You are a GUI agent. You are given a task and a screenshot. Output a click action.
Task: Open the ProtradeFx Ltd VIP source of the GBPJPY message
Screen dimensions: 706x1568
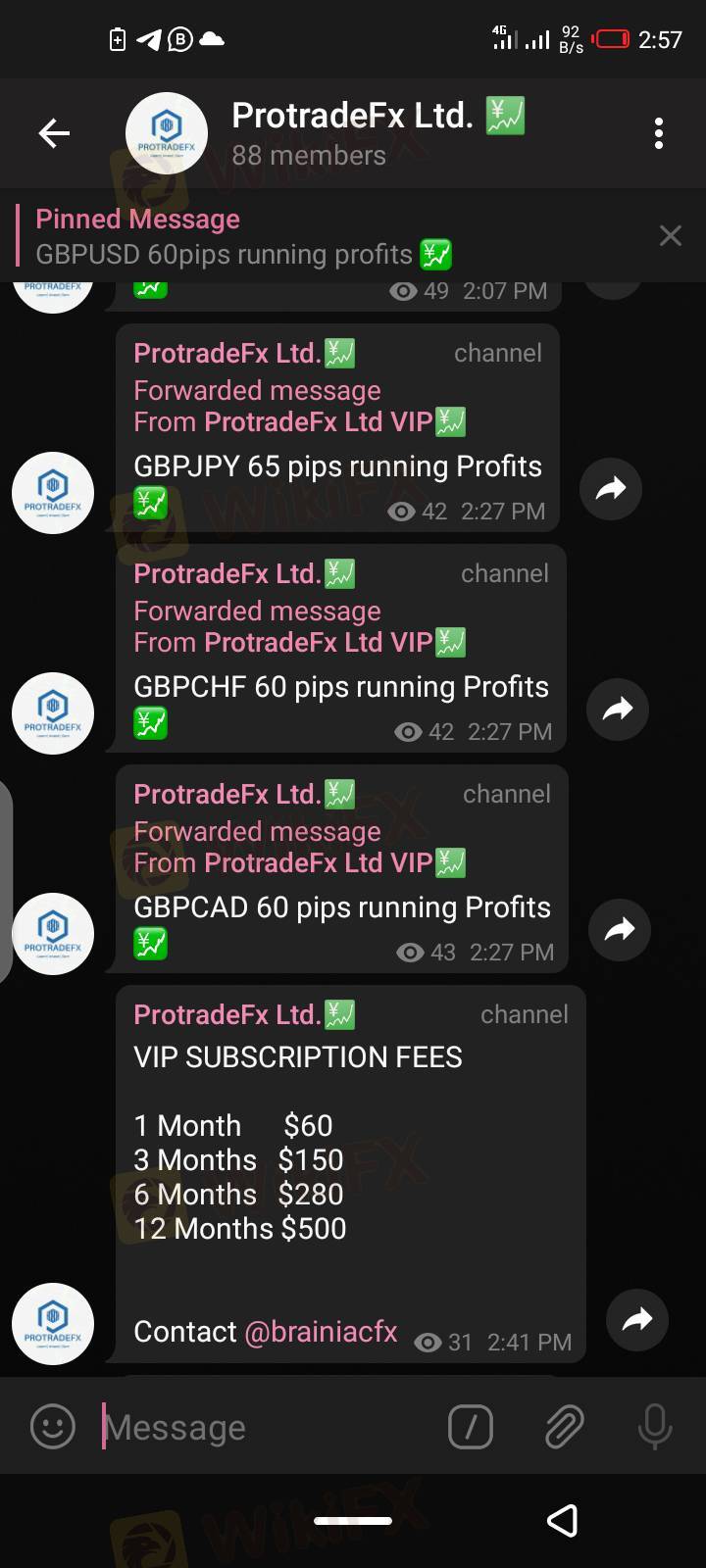[x=319, y=422]
